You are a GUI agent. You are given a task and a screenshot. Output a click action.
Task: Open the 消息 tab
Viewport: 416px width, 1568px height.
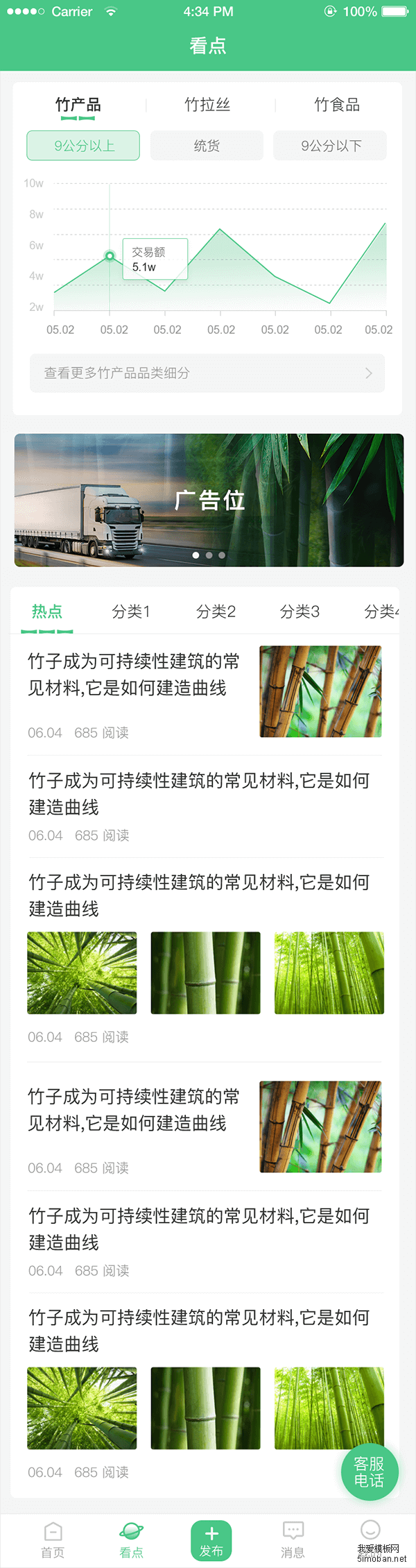point(293,1540)
